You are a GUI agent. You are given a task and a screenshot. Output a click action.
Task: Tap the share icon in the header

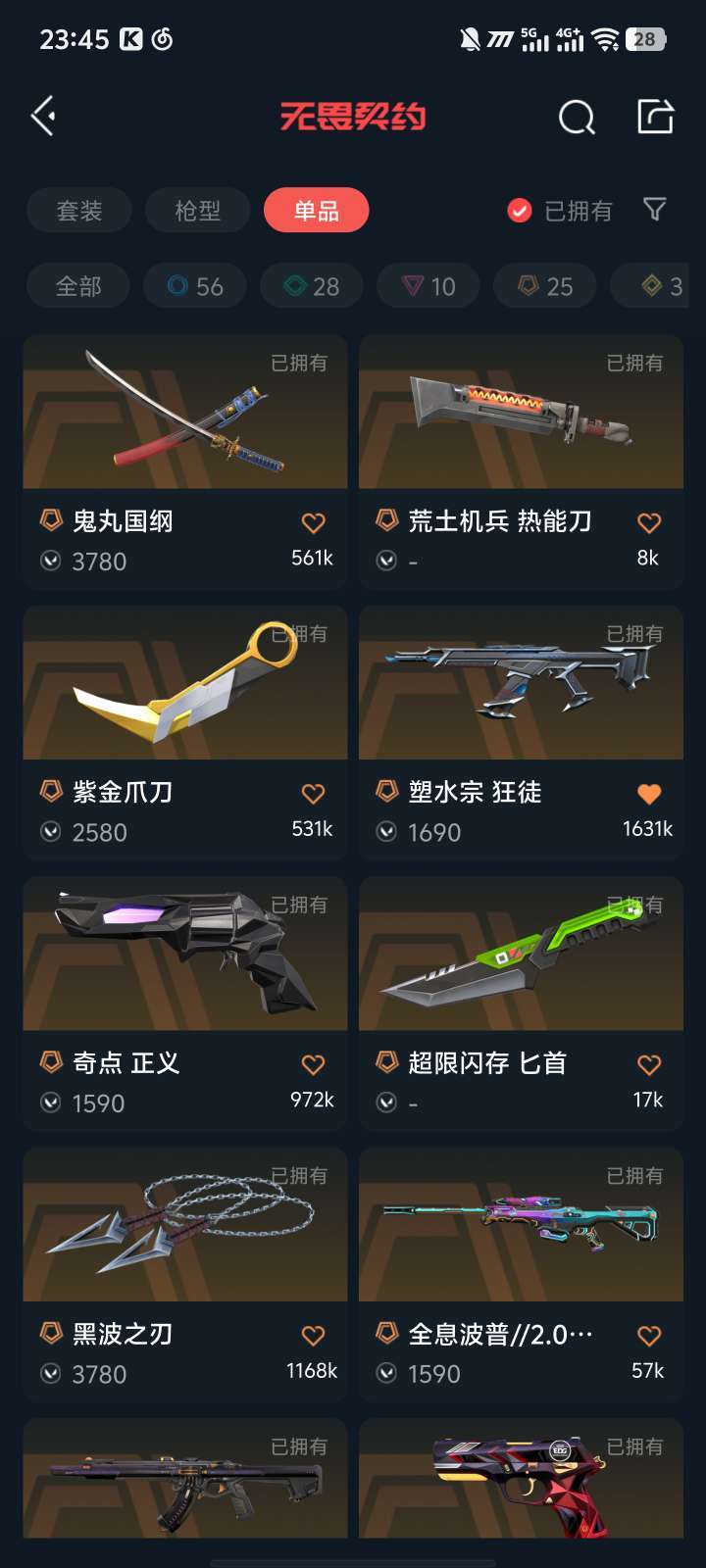655,117
